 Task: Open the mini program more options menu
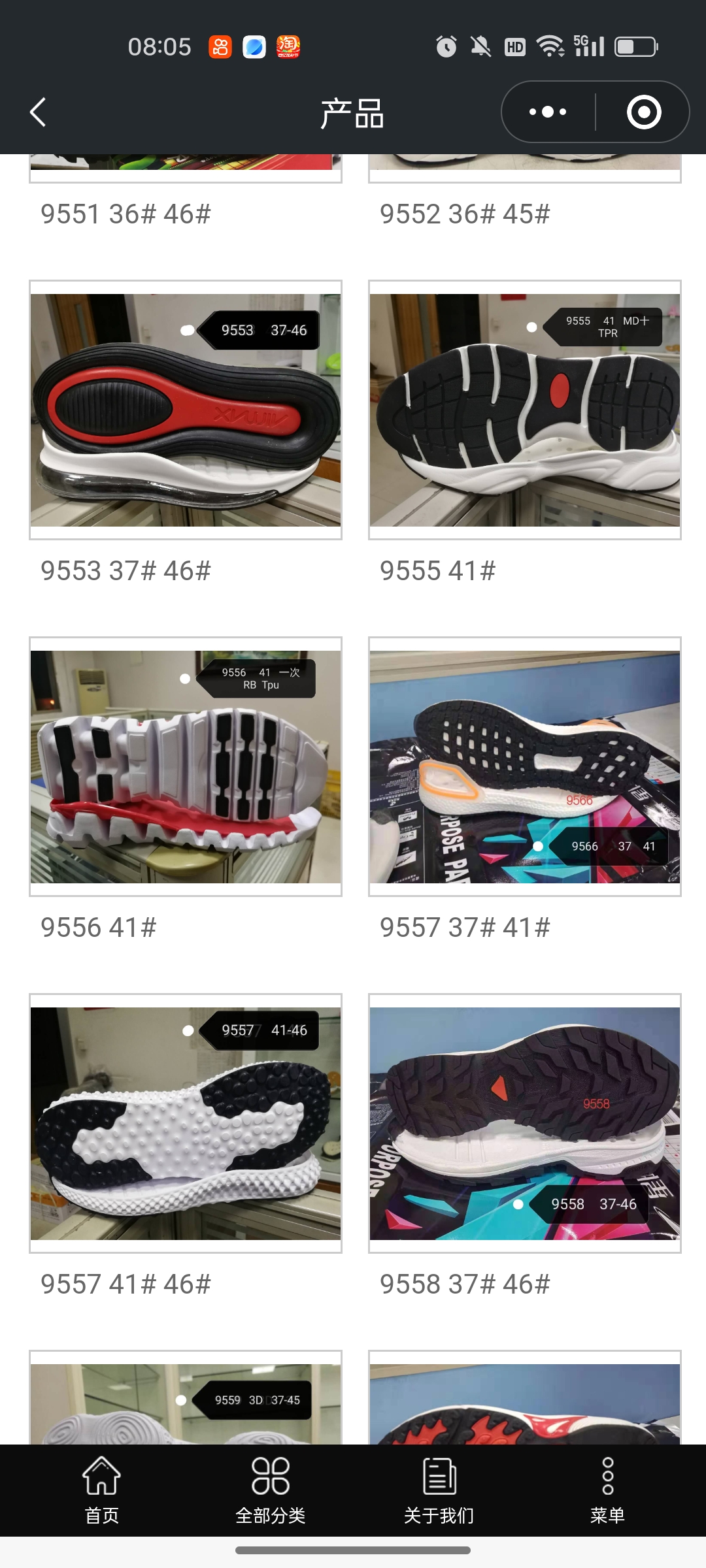tap(548, 112)
